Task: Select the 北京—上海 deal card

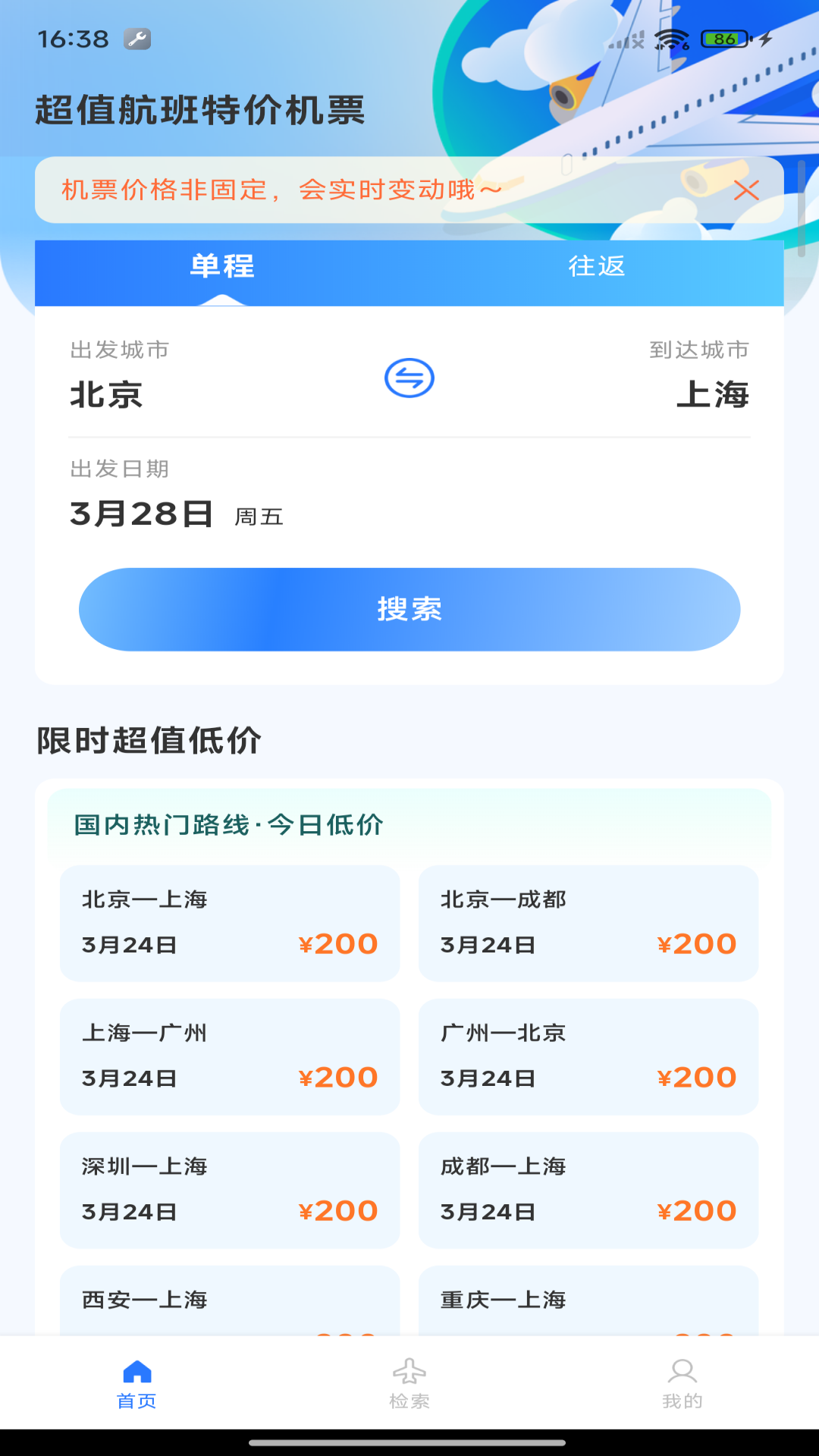Action: (x=230, y=924)
